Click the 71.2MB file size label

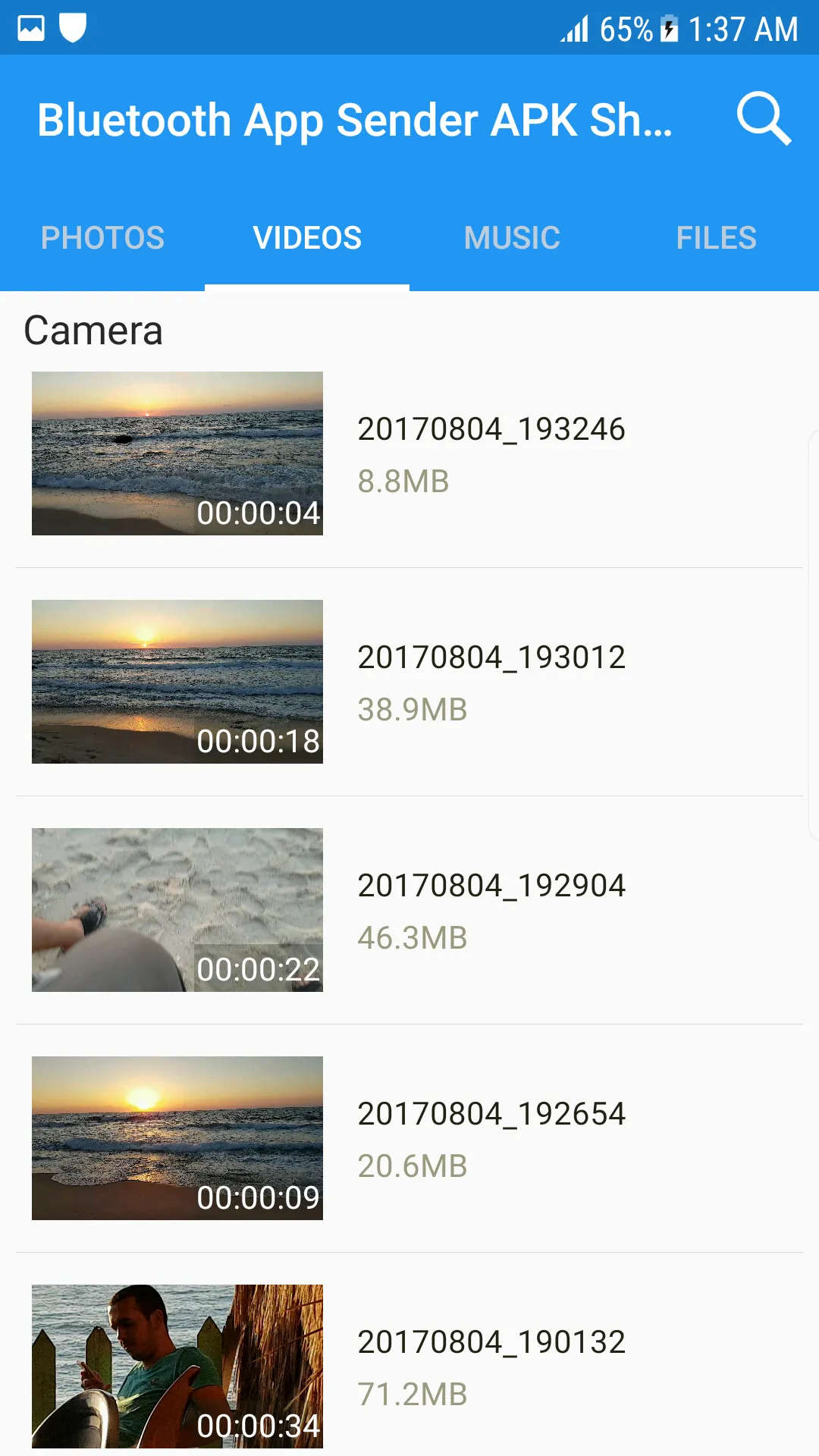click(x=413, y=1394)
